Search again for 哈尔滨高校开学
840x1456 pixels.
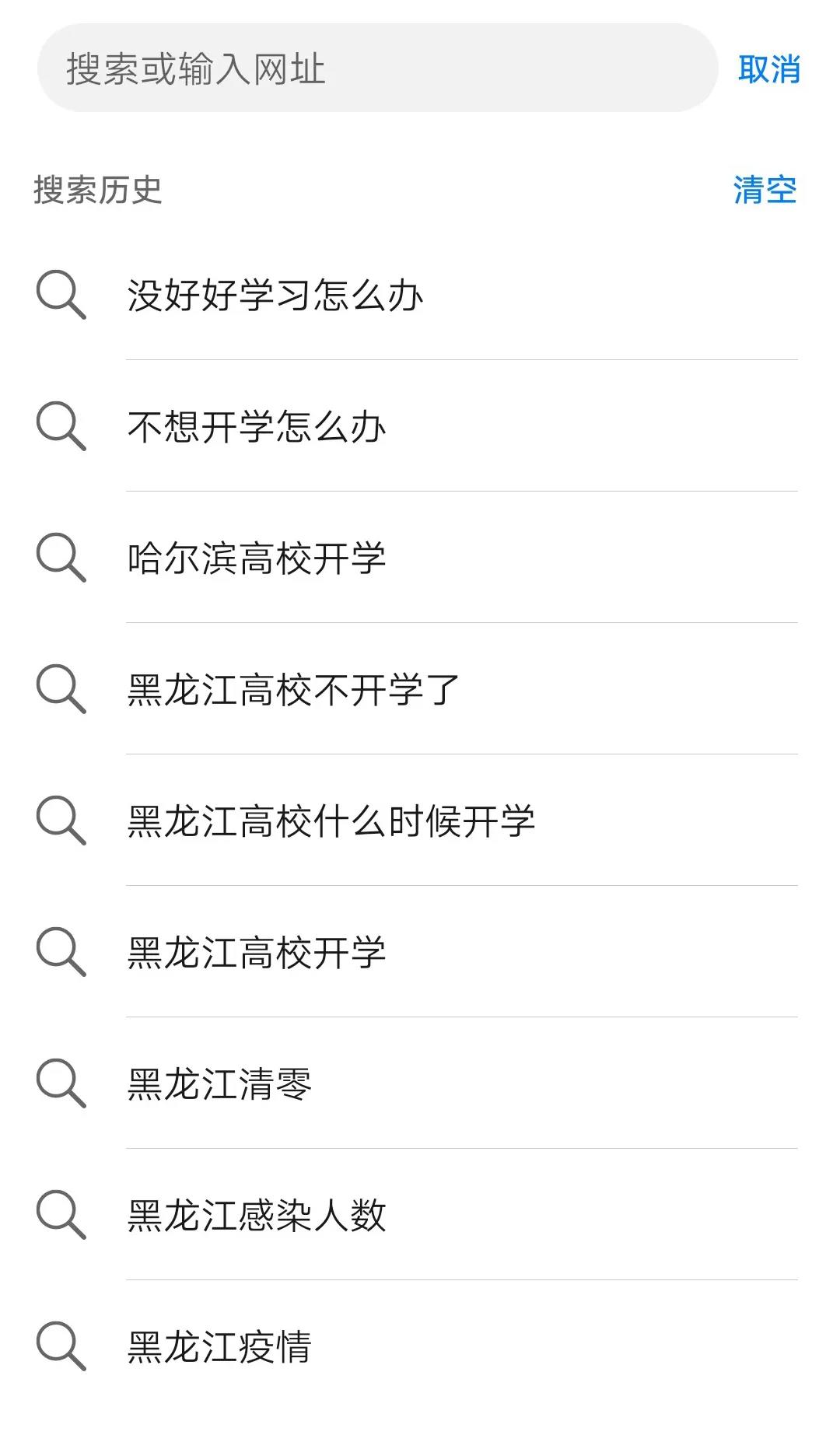coord(420,558)
